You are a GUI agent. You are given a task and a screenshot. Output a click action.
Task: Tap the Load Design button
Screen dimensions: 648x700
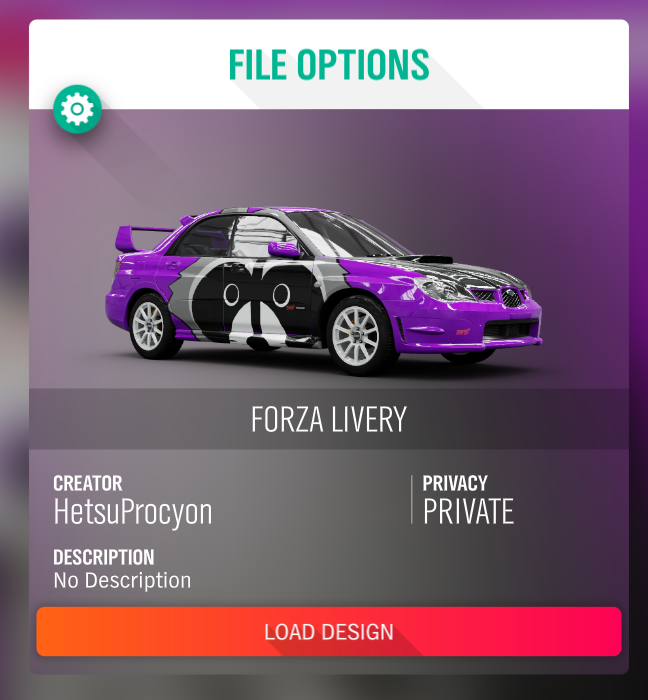click(329, 632)
